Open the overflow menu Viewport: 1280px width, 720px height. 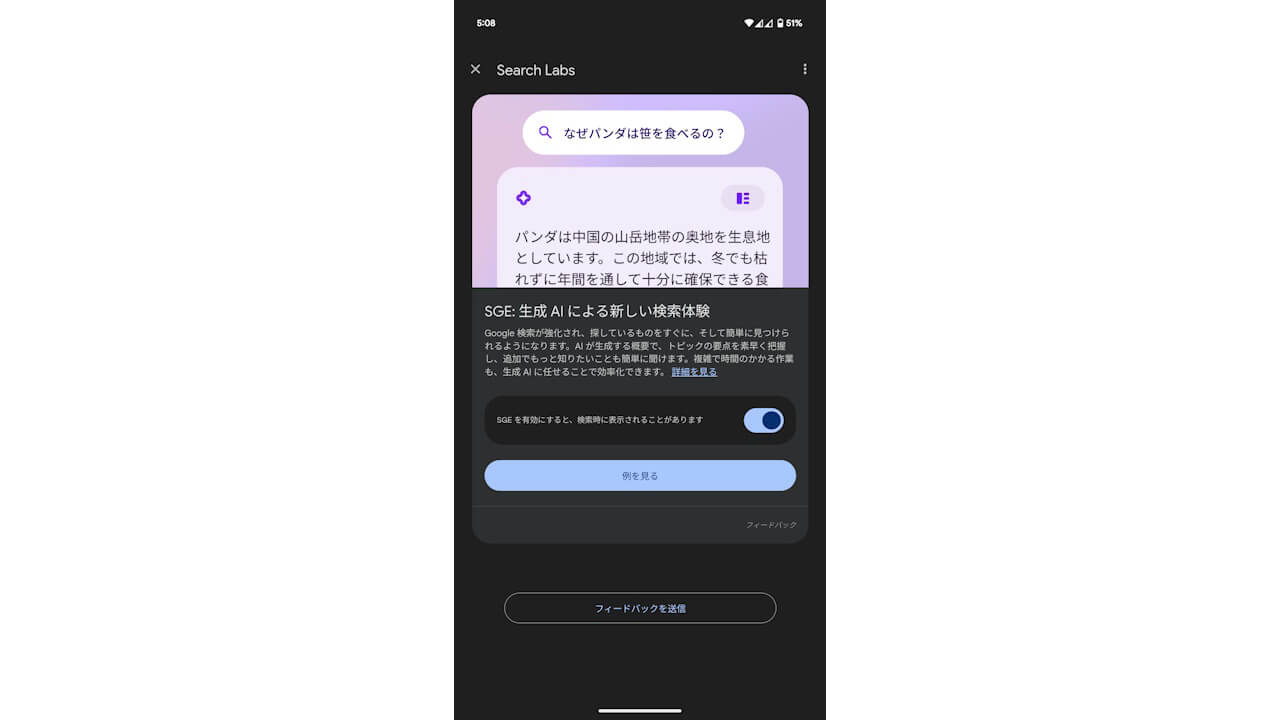pyautogui.click(x=804, y=69)
